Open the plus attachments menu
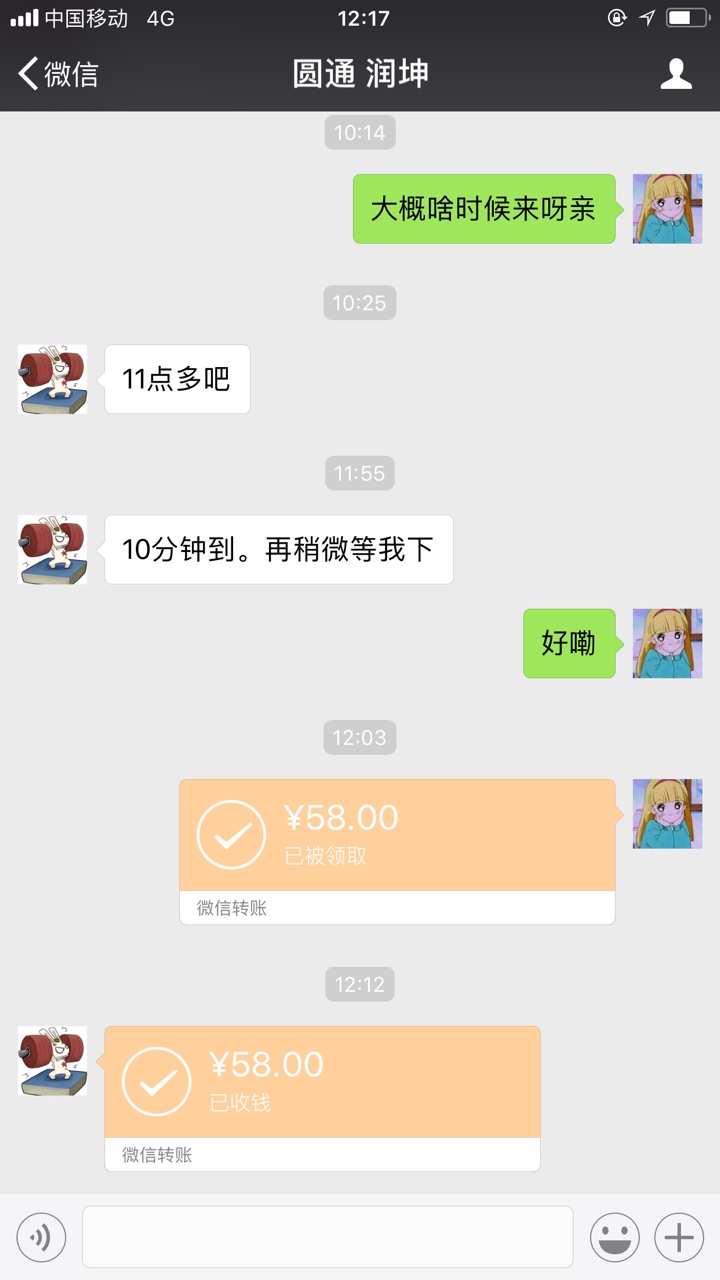Screen dimensions: 720x1280 [679, 1238]
